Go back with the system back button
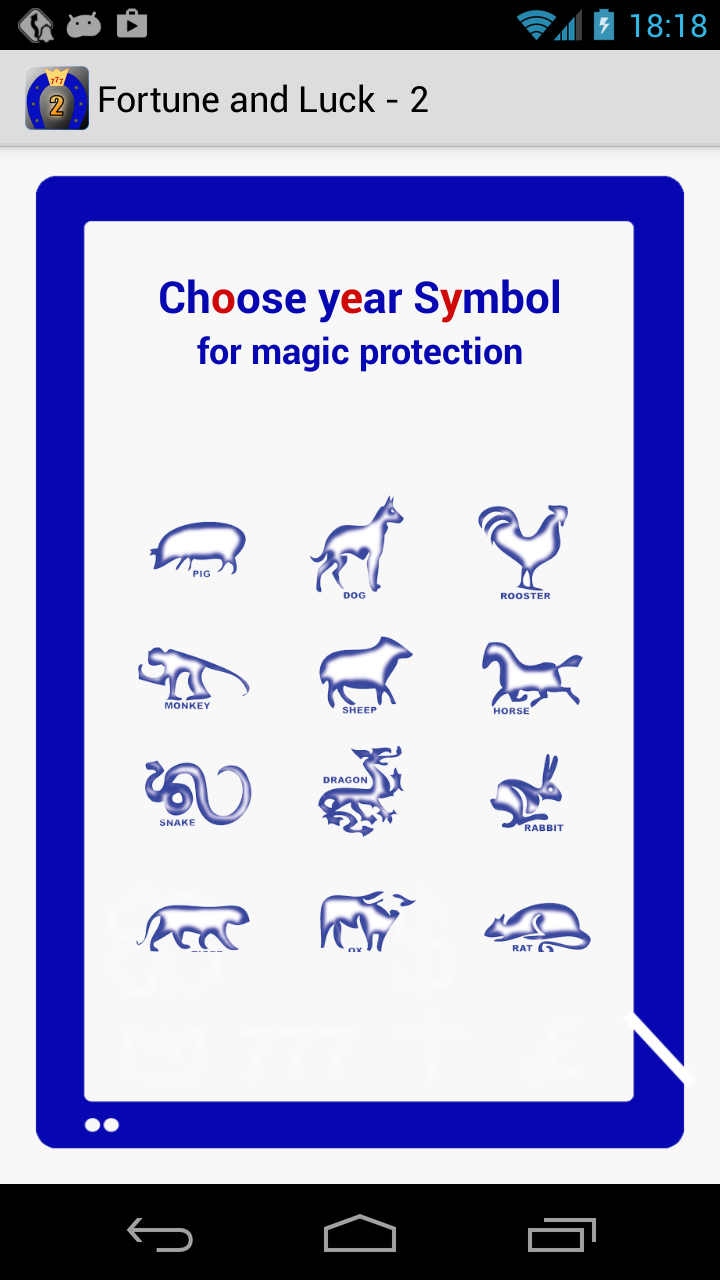720x1280 pixels. (x=160, y=1234)
